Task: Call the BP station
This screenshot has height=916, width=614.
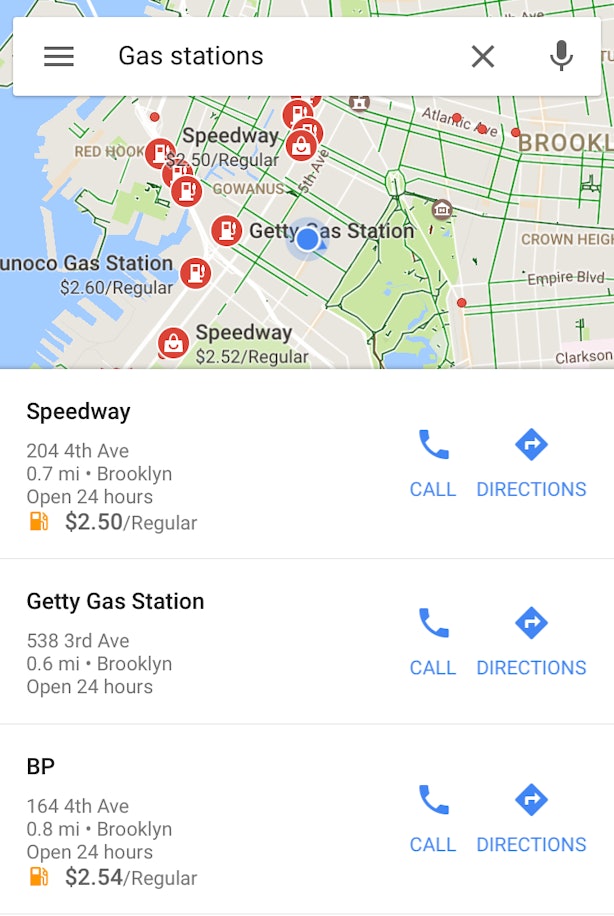Action: click(x=432, y=816)
